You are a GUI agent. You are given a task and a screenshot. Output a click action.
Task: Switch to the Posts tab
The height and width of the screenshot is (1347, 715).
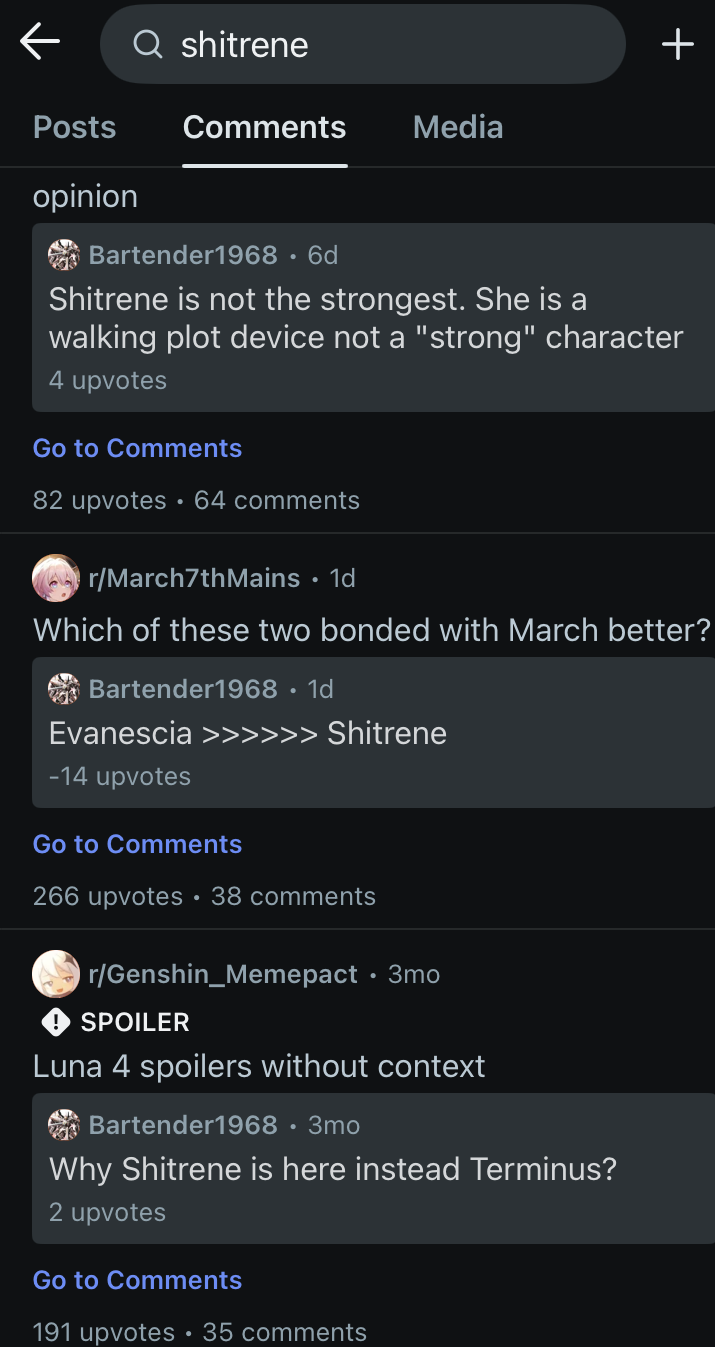(74, 128)
